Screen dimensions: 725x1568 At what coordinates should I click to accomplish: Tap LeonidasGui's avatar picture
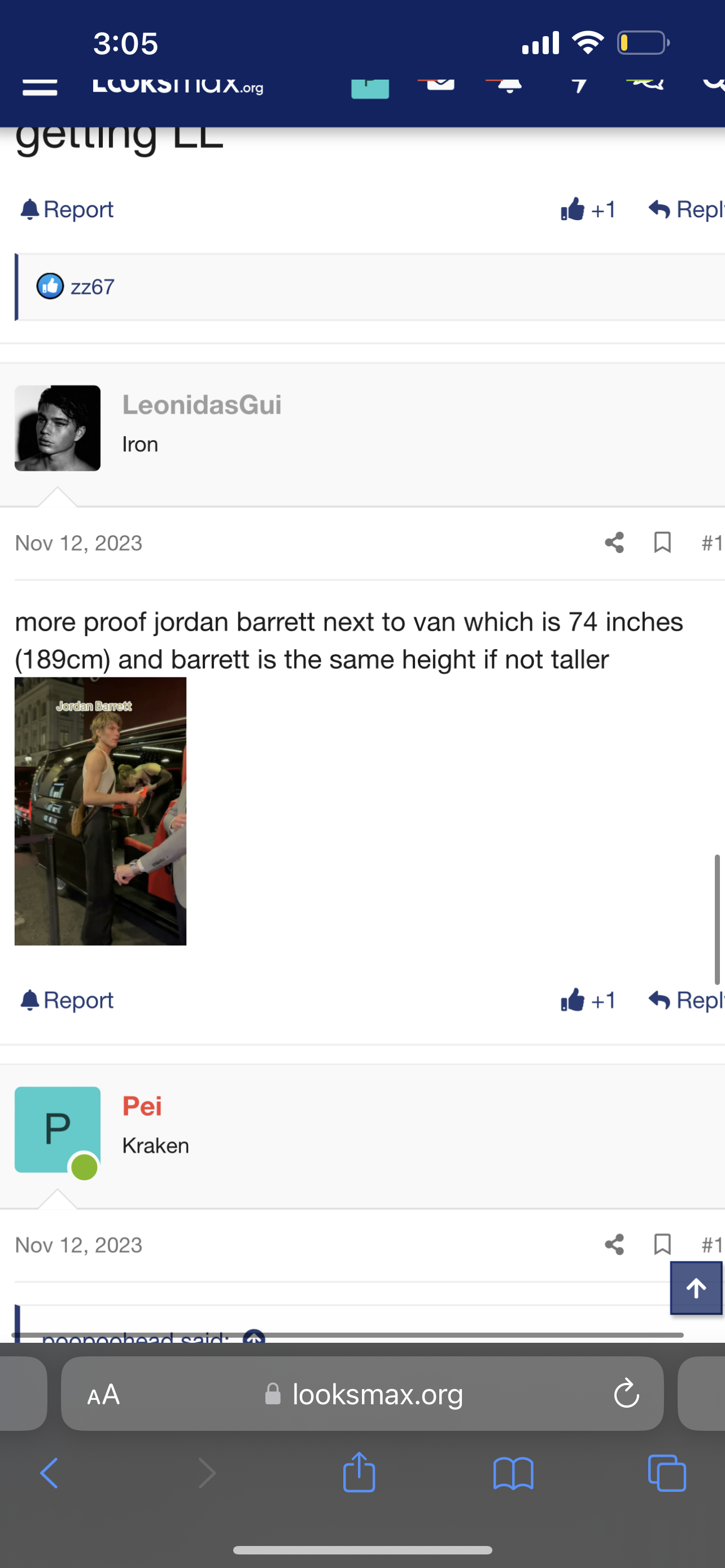coord(58,428)
